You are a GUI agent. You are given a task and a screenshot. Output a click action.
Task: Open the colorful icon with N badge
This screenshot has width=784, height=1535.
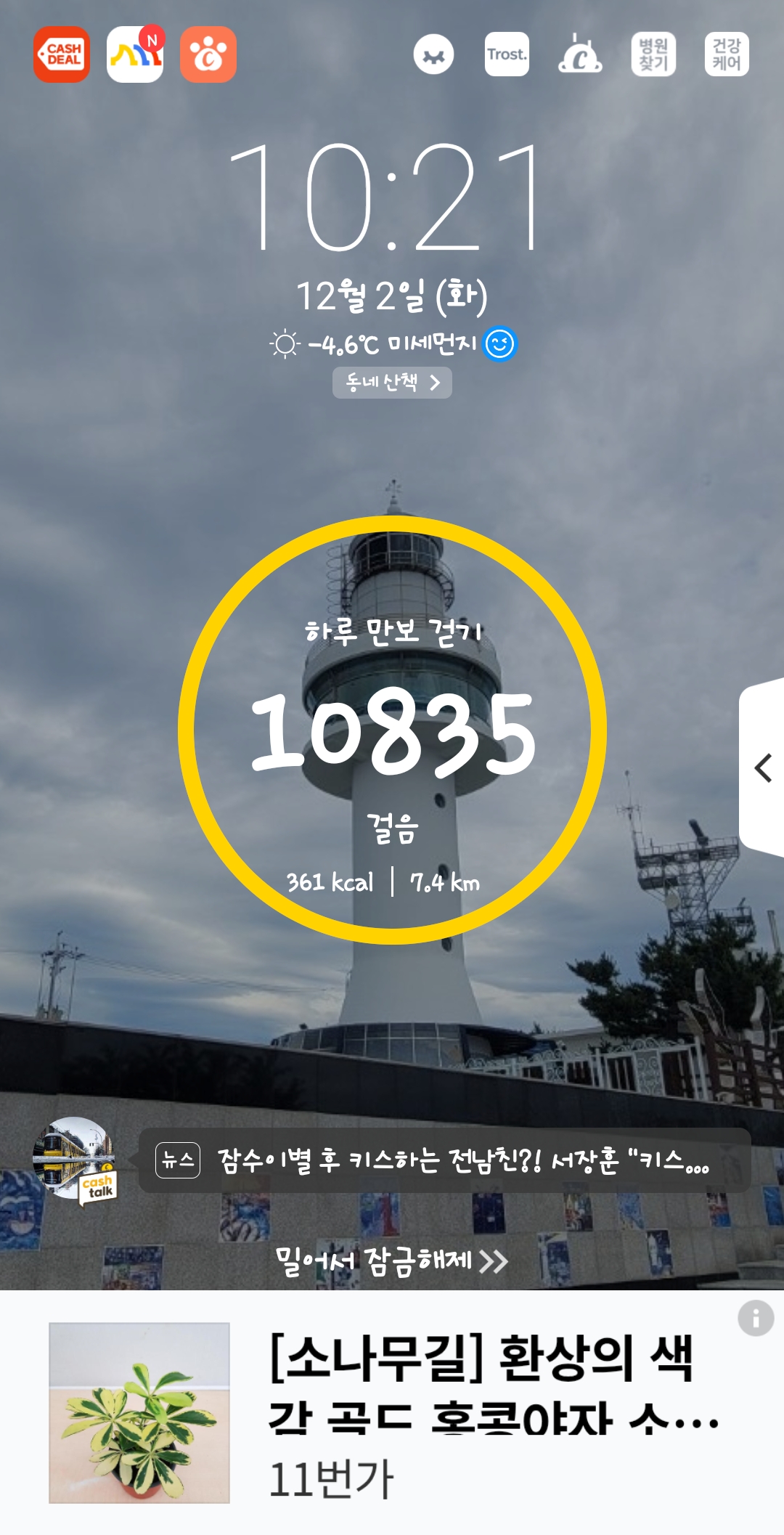click(x=135, y=54)
